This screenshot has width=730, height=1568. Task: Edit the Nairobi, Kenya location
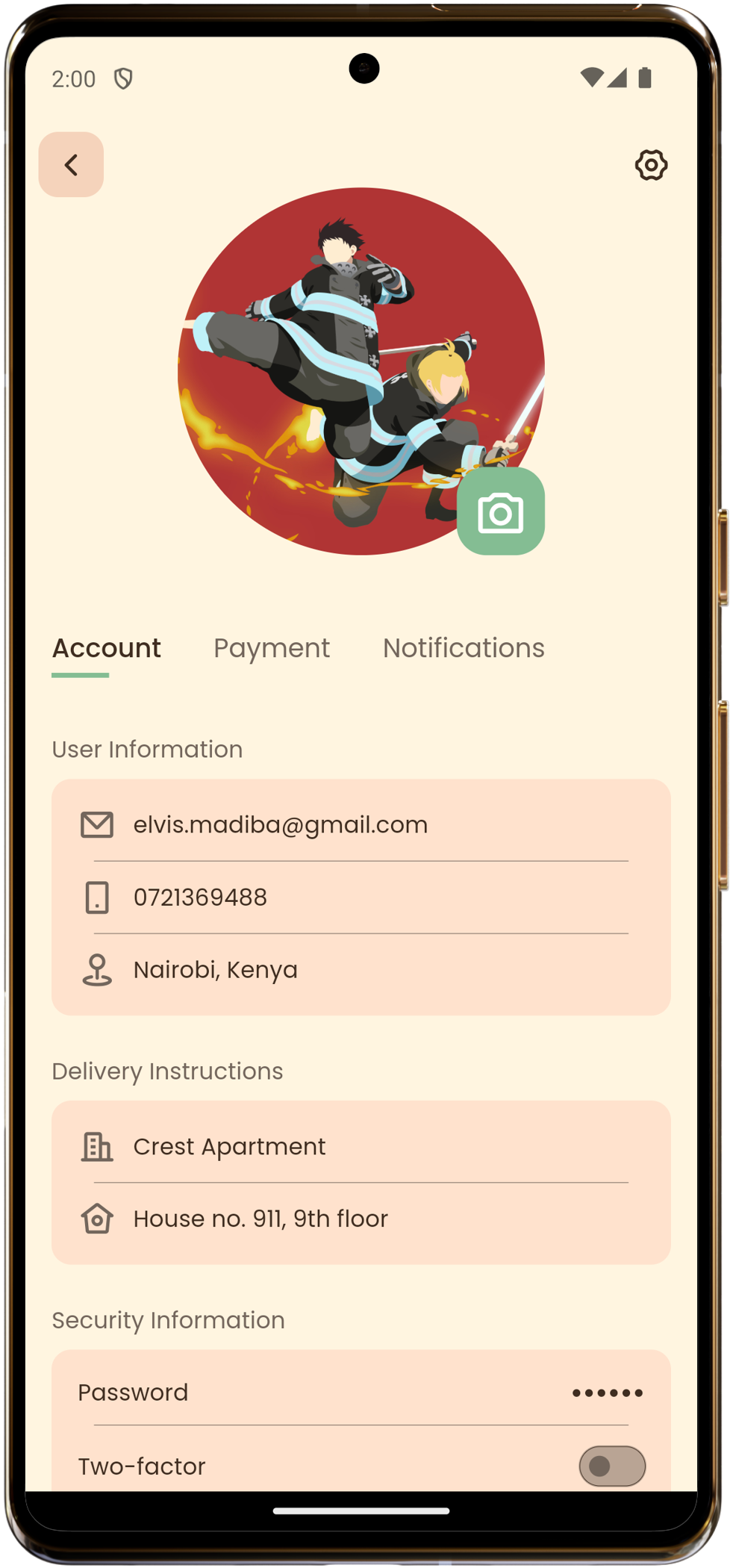click(215, 970)
